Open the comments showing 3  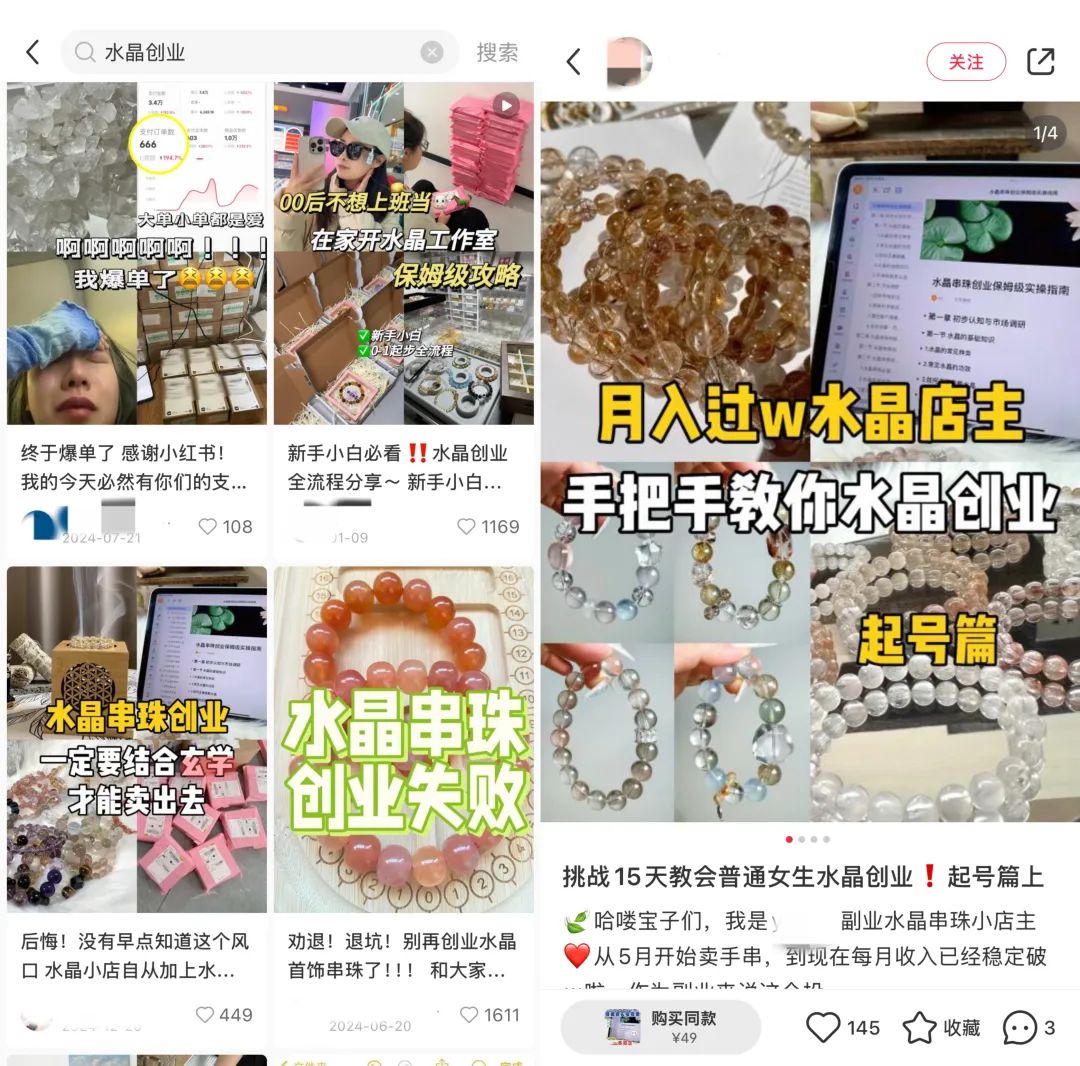[1019, 1028]
